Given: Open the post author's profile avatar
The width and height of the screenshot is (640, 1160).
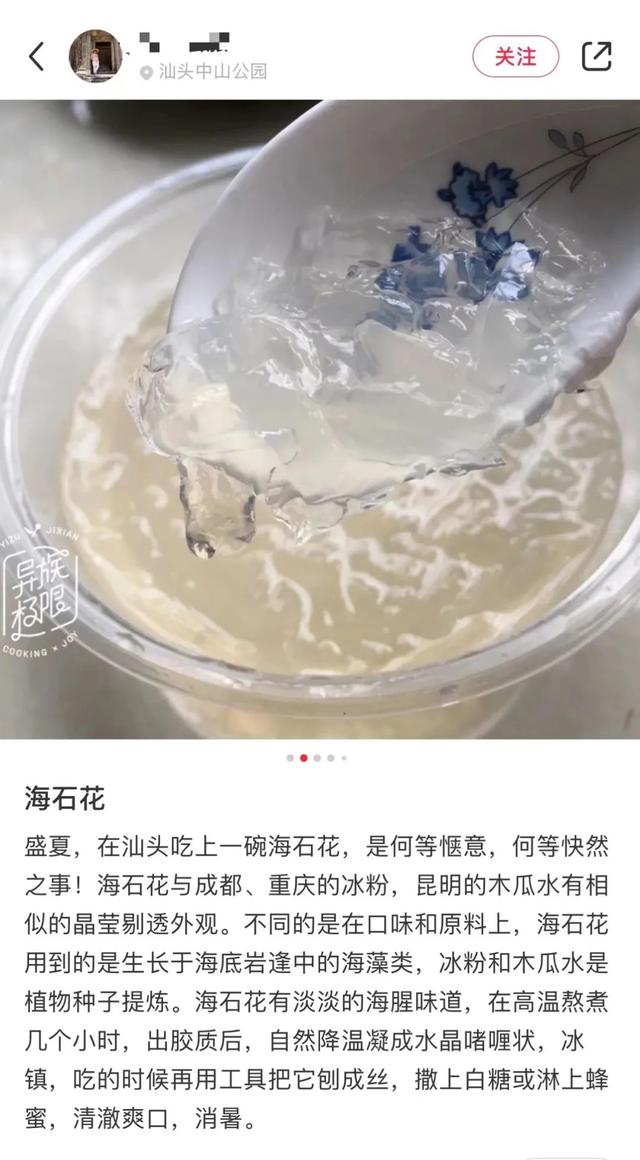Looking at the screenshot, I should 95,56.
